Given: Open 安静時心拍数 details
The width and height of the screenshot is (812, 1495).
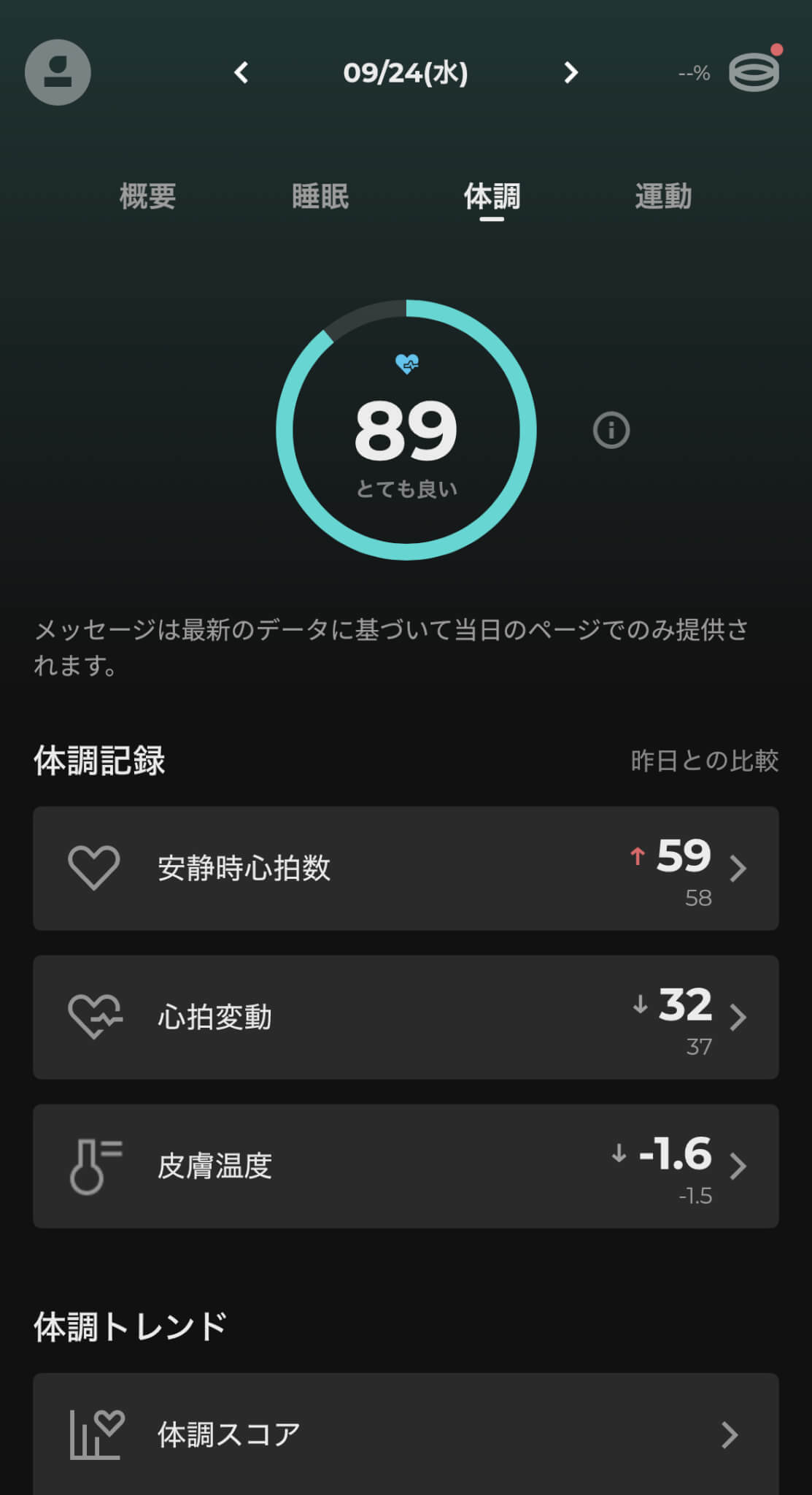Looking at the screenshot, I should coord(406,868).
